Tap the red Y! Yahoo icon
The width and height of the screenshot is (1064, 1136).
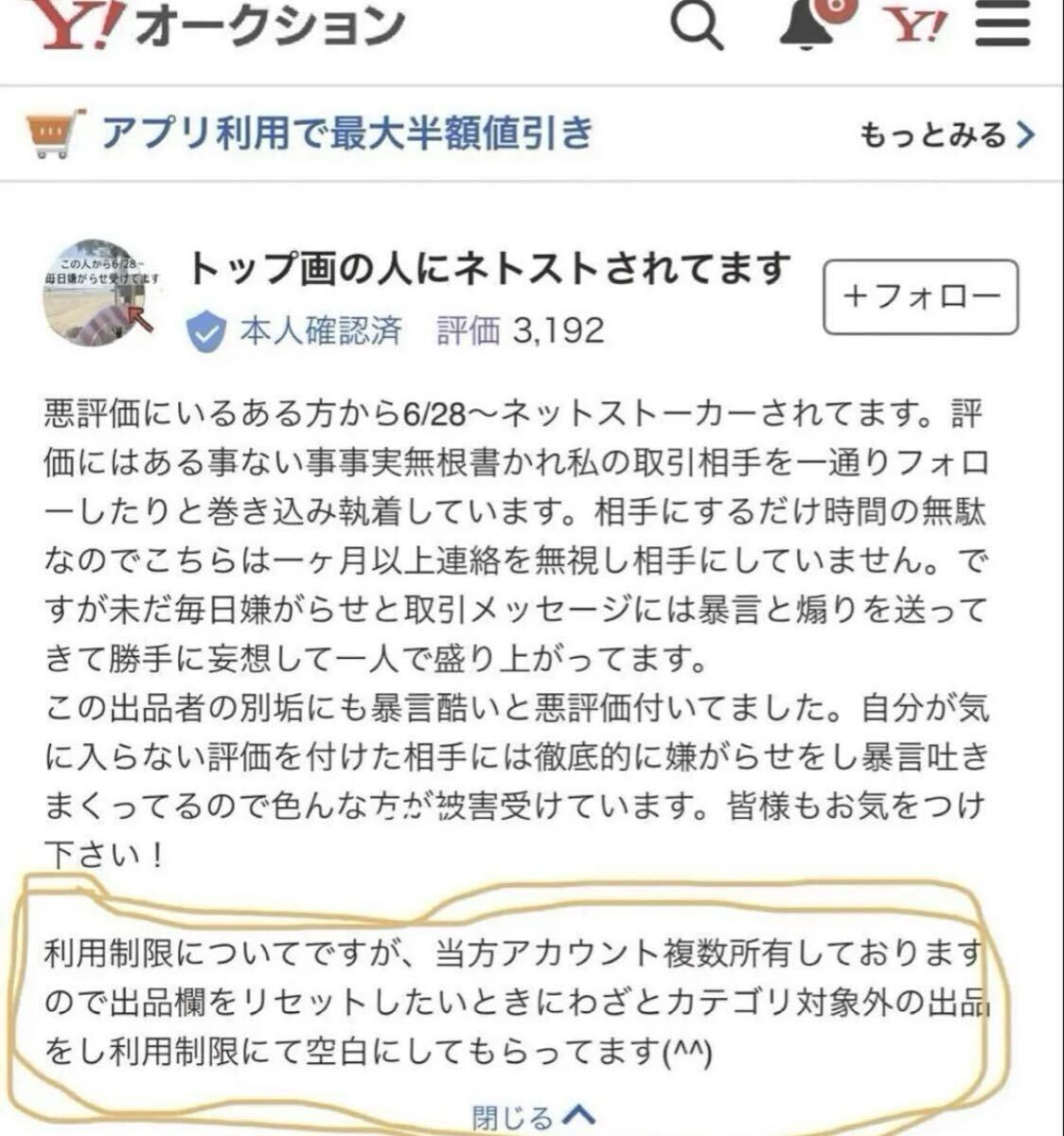coord(915,25)
